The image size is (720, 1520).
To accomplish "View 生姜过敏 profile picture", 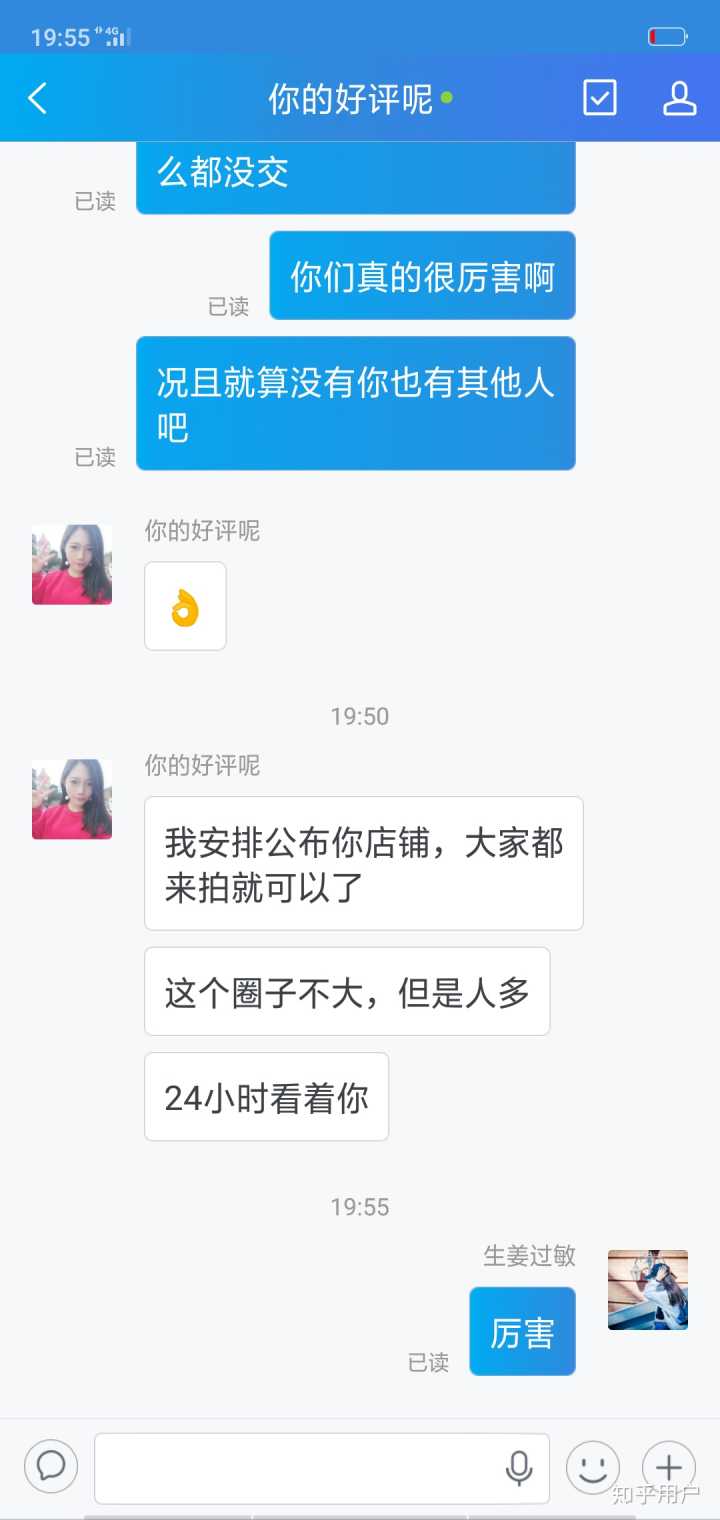I will (x=647, y=1289).
